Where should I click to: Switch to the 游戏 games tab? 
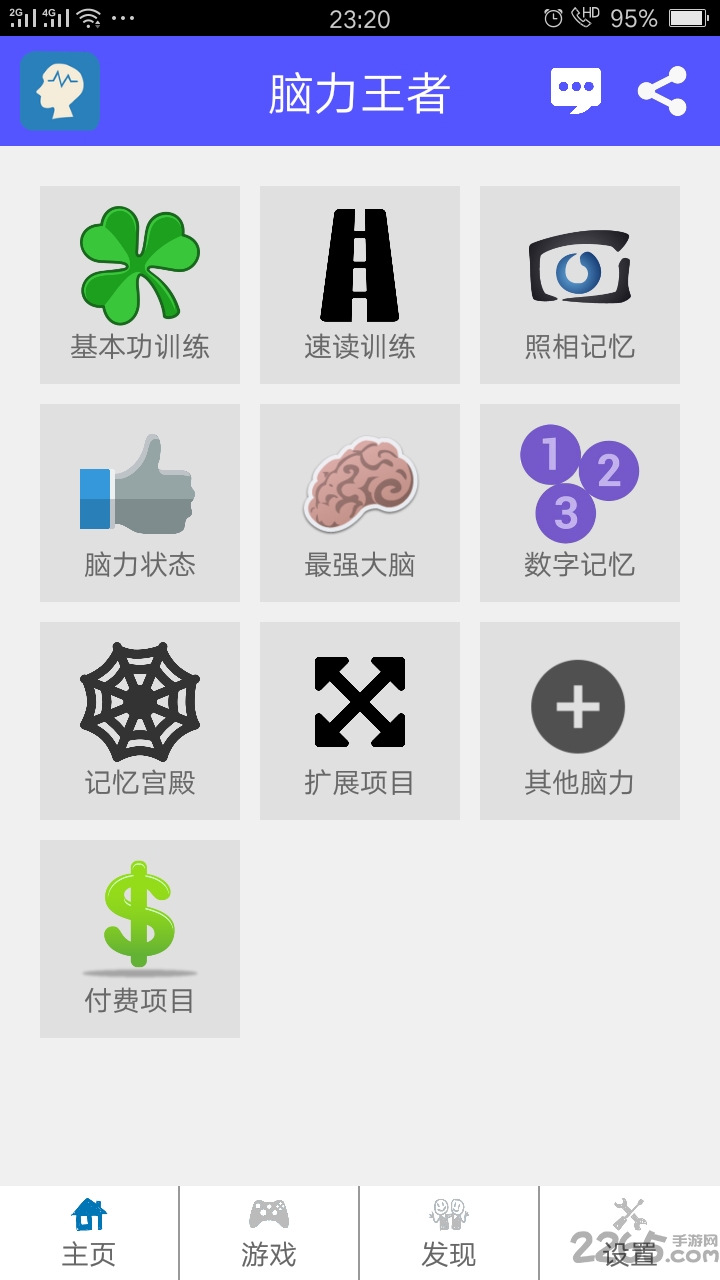269,1232
